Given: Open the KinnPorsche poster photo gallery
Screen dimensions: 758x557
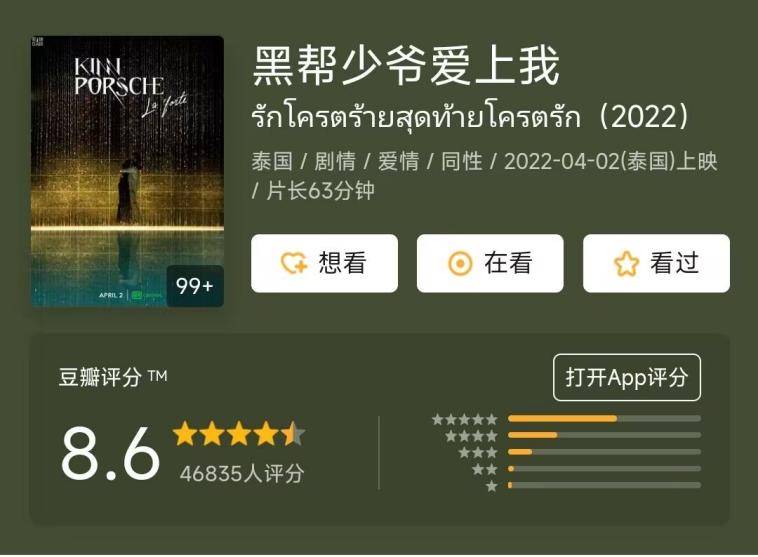Looking at the screenshot, I should click(x=127, y=171).
